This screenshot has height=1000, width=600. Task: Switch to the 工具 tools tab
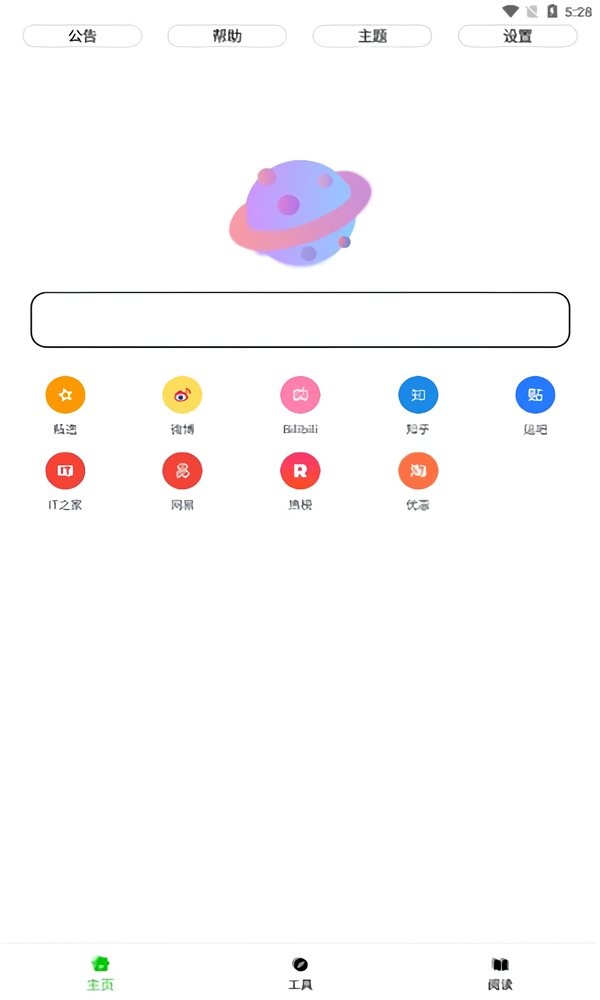tap(300, 972)
